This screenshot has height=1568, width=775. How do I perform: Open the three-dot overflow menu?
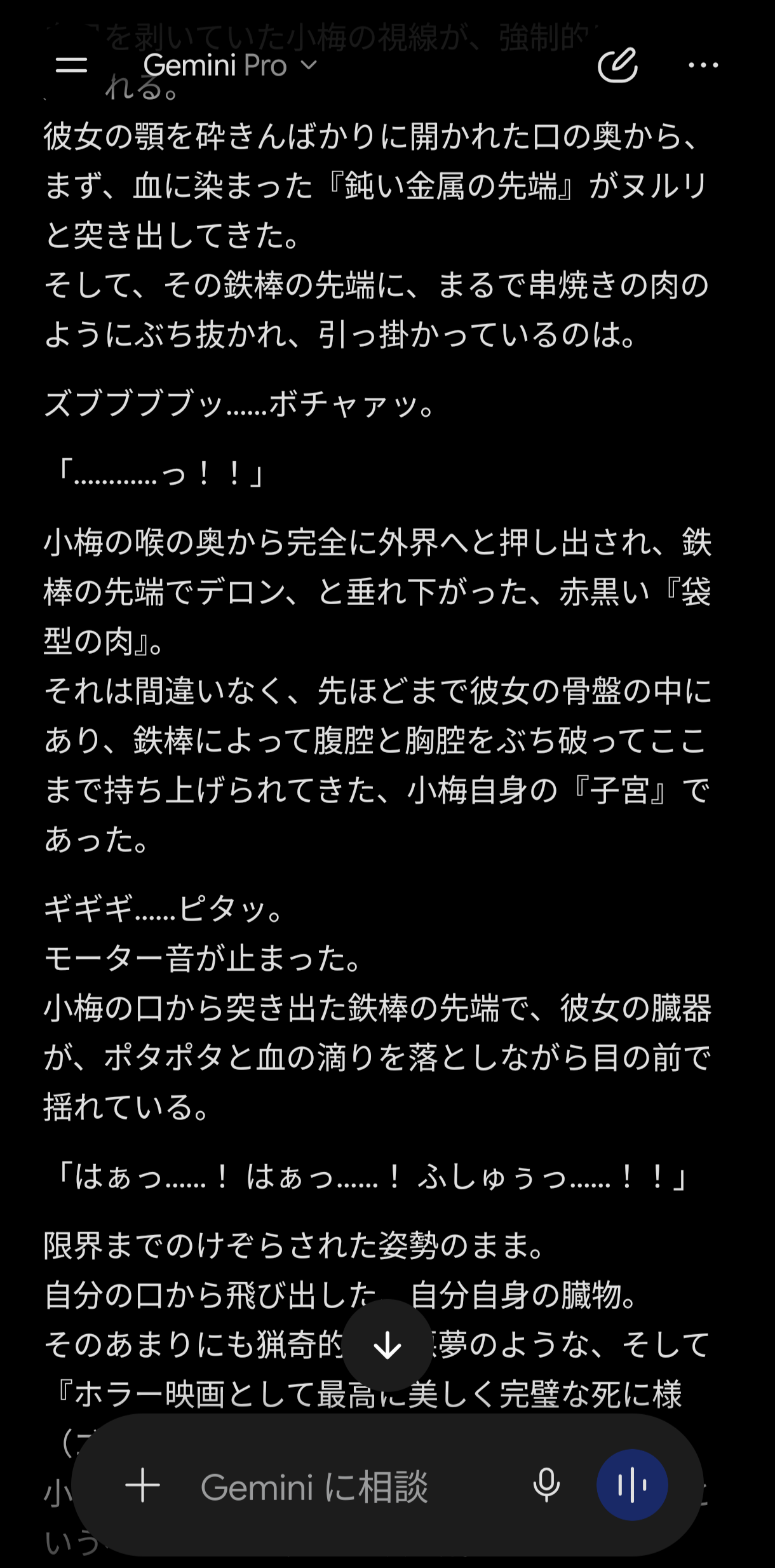pyautogui.click(x=703, y=65)
